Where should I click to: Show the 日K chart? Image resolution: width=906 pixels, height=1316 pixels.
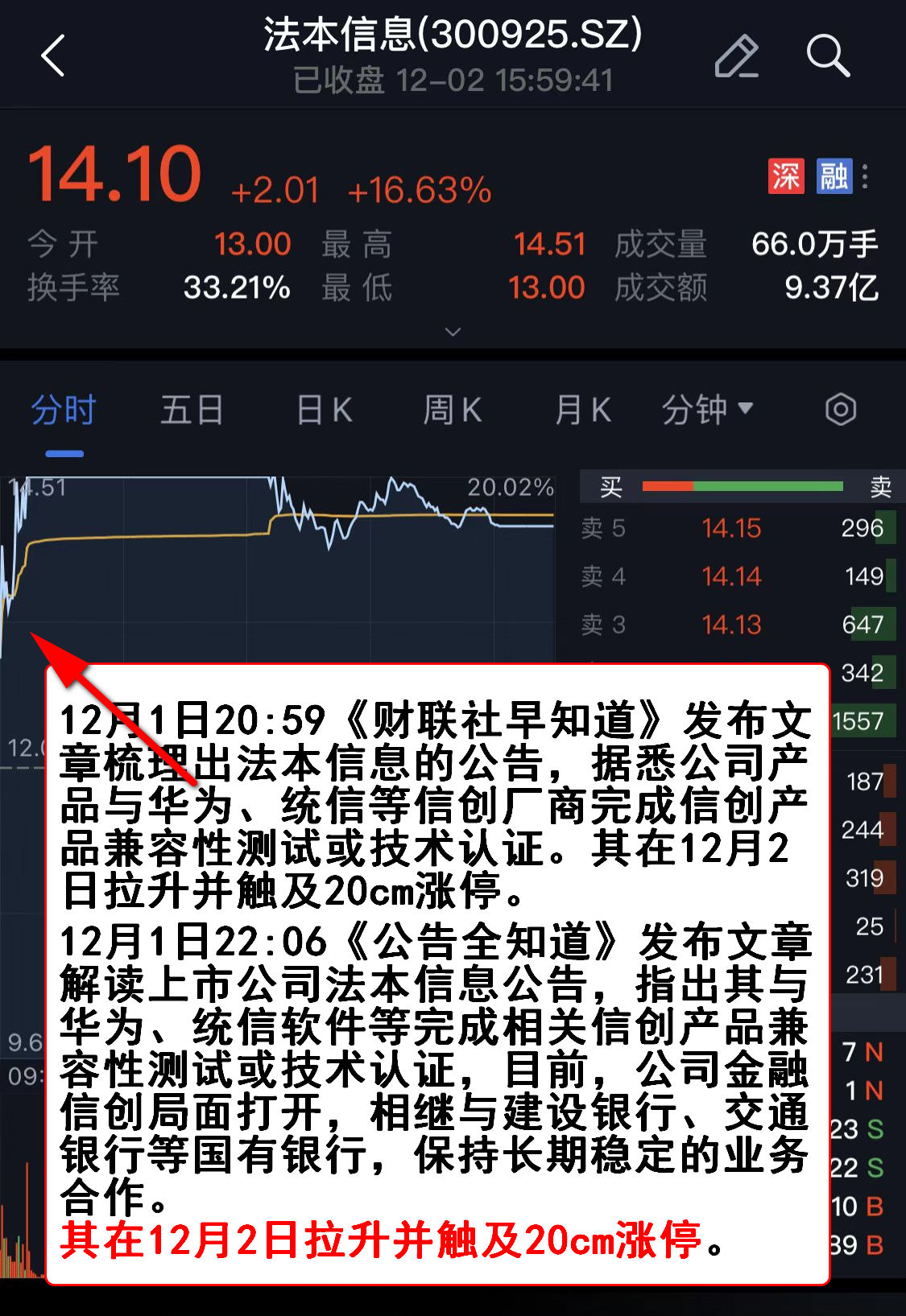pyautogui.click(x=324, y=410)
